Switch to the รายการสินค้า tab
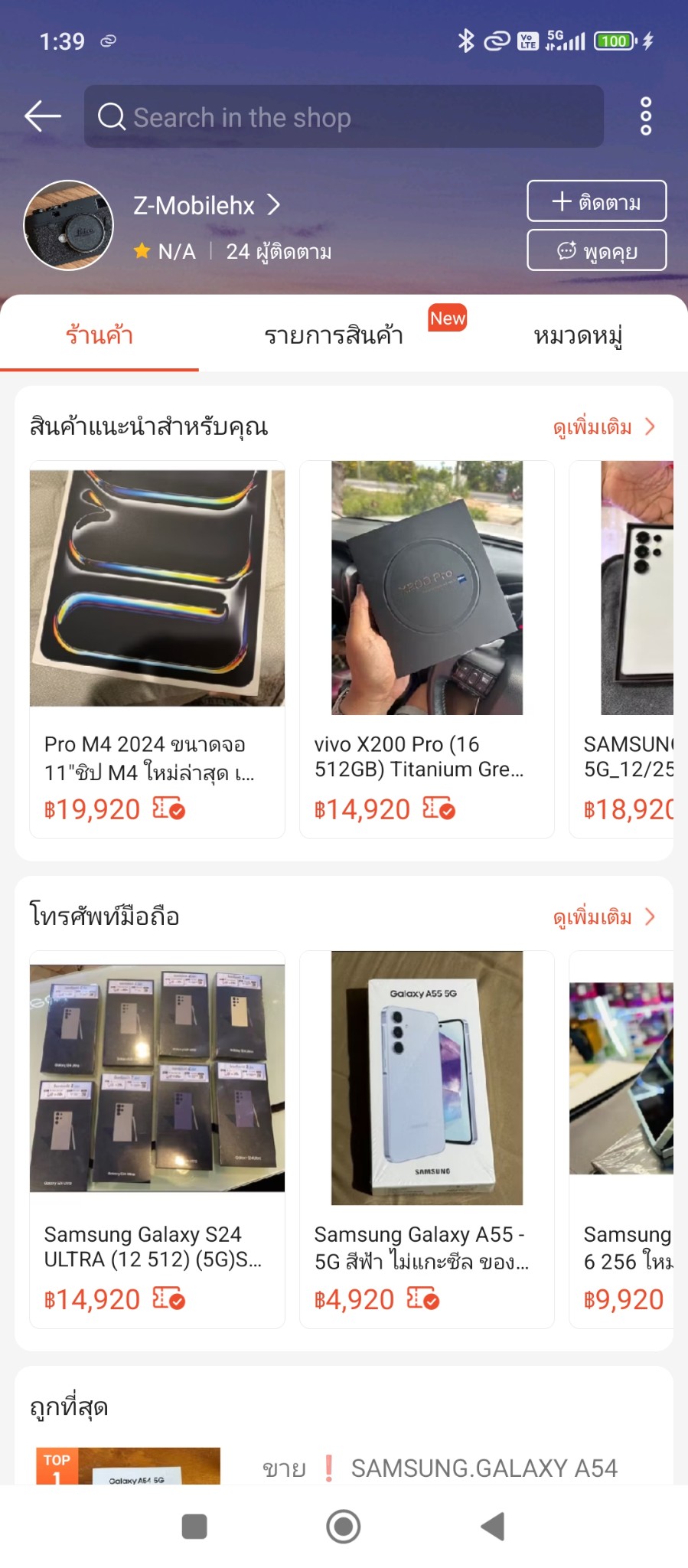Screen dimensions: 688x1568 point(334,335)
